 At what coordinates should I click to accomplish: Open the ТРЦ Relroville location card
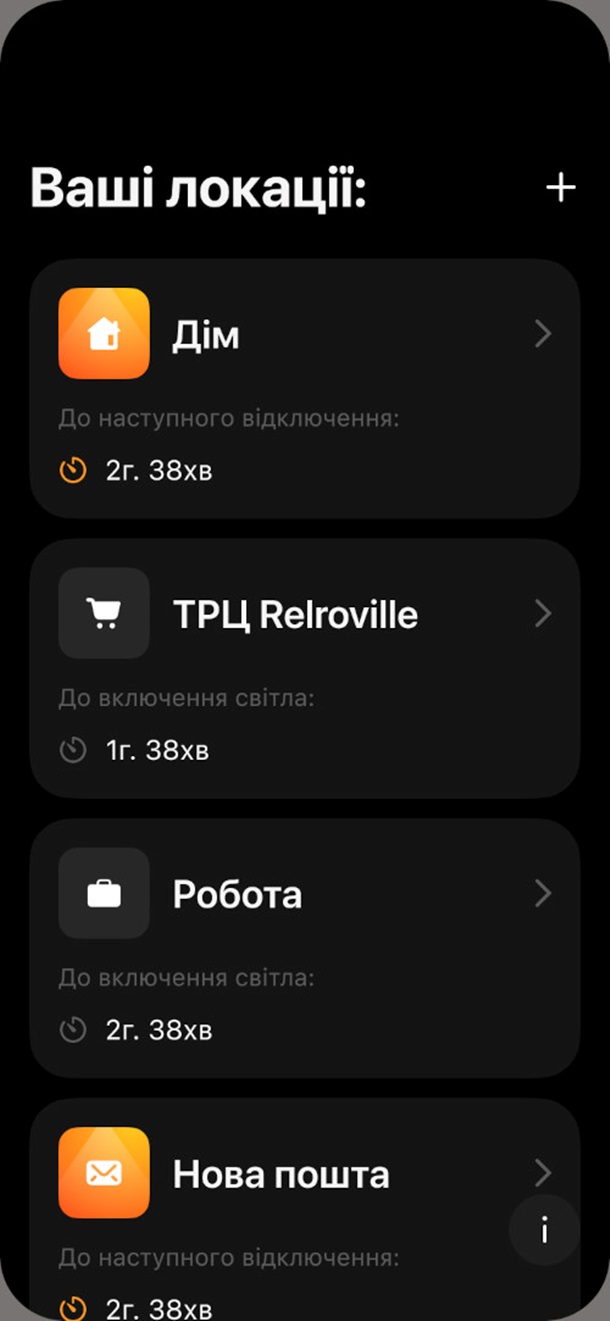pyautogui.click(x=305, y=668)
